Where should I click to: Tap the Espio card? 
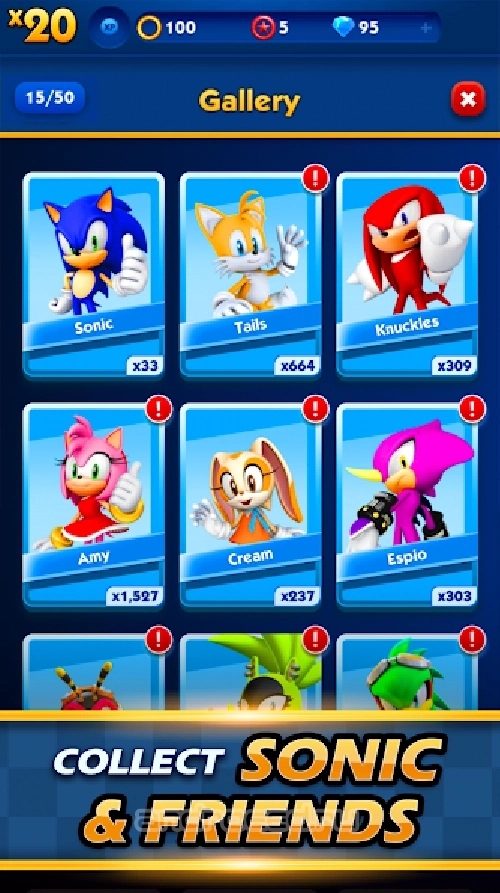pos(407,506)
